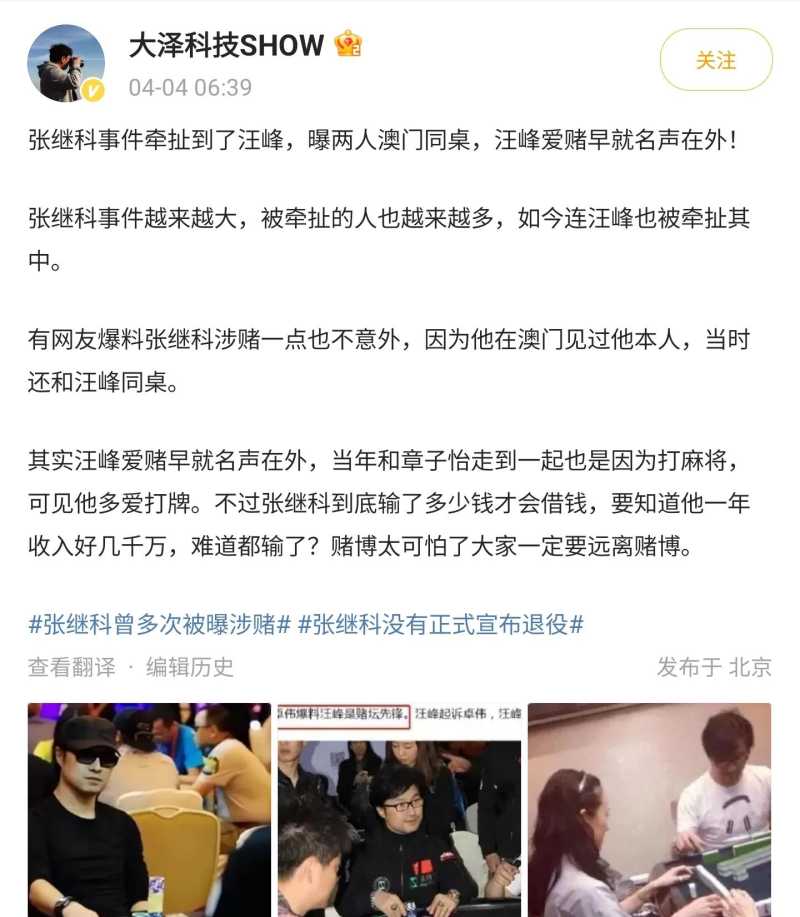The width and height of the screenshot is (800, 917).
Task: Open the middle photo of man with glasses
Action: (399, 809)
